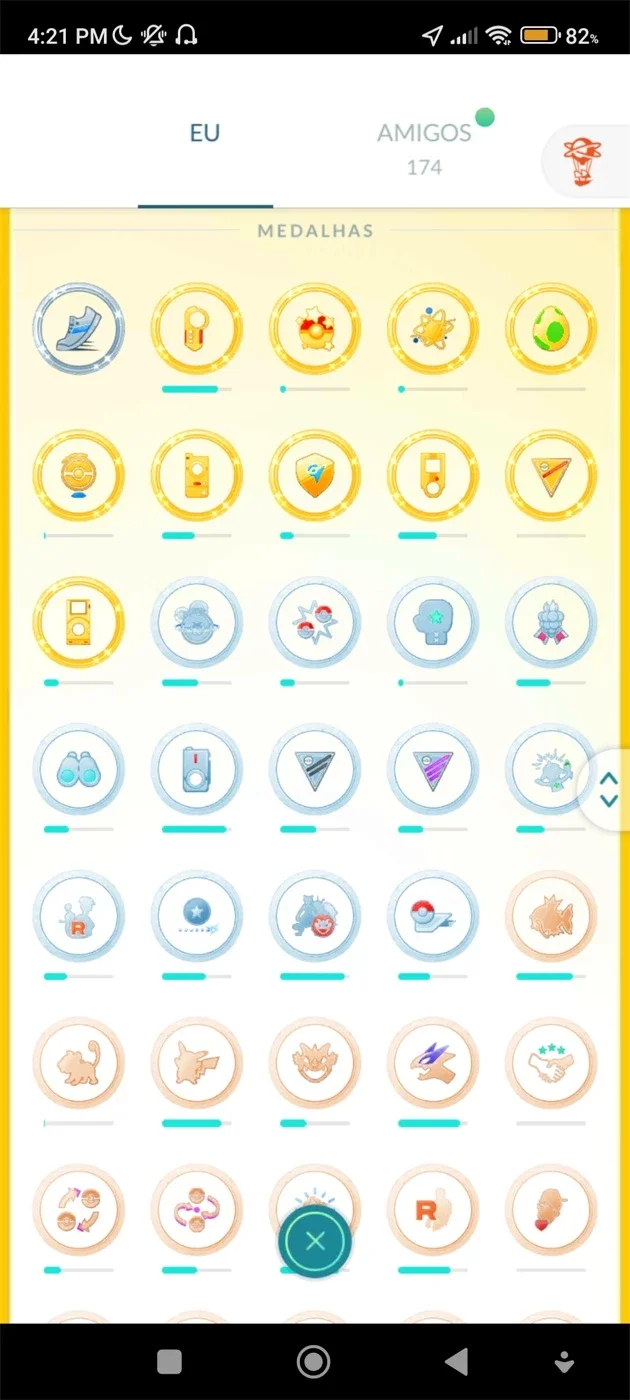Select the EU tab
The height and width of the screenshot is (1400, 630).
coord(205,133)
